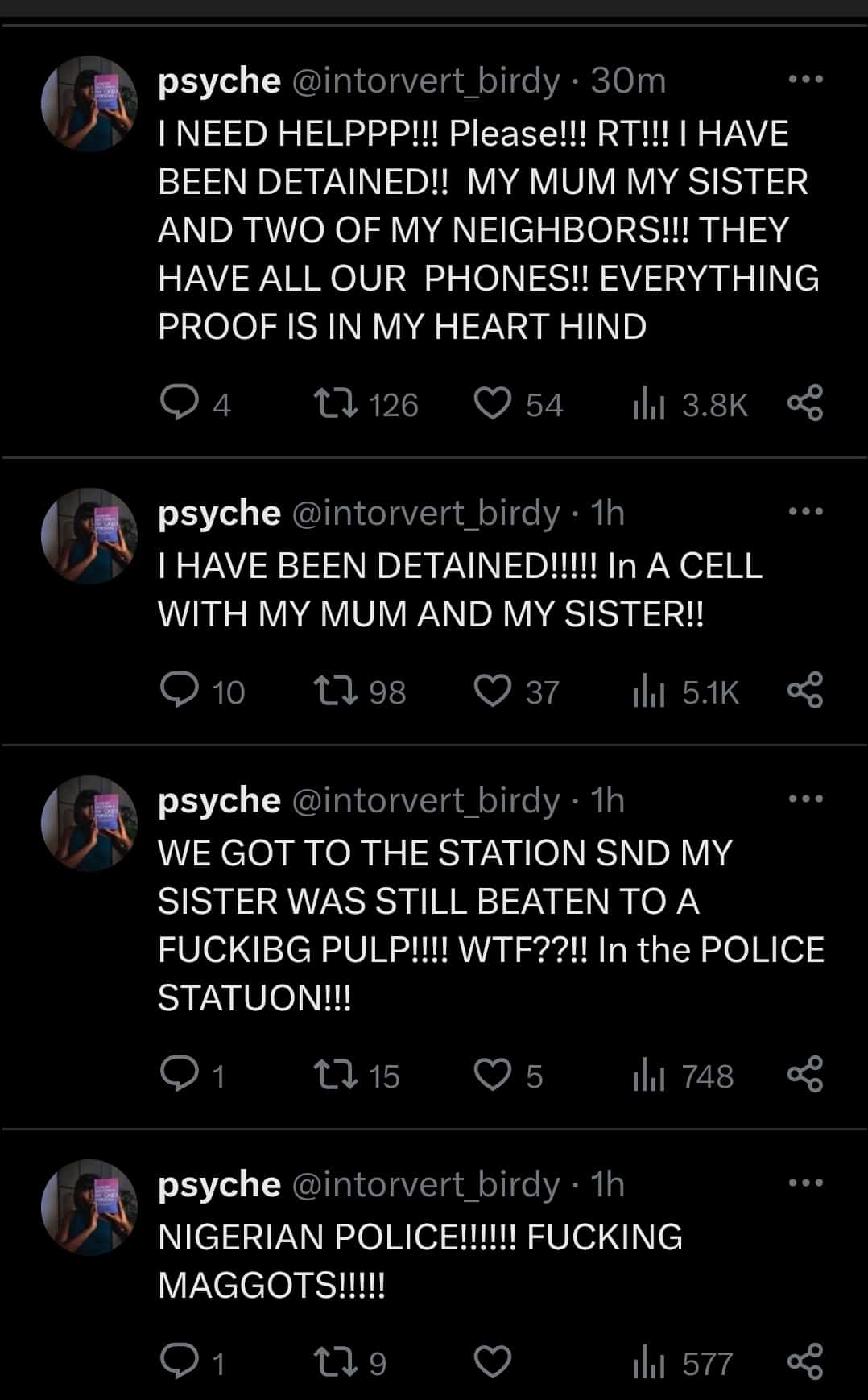Open overflow menu on I NEED HELPPP tweet
This screenshot has height=1400, width=868.
click(805, 79)
